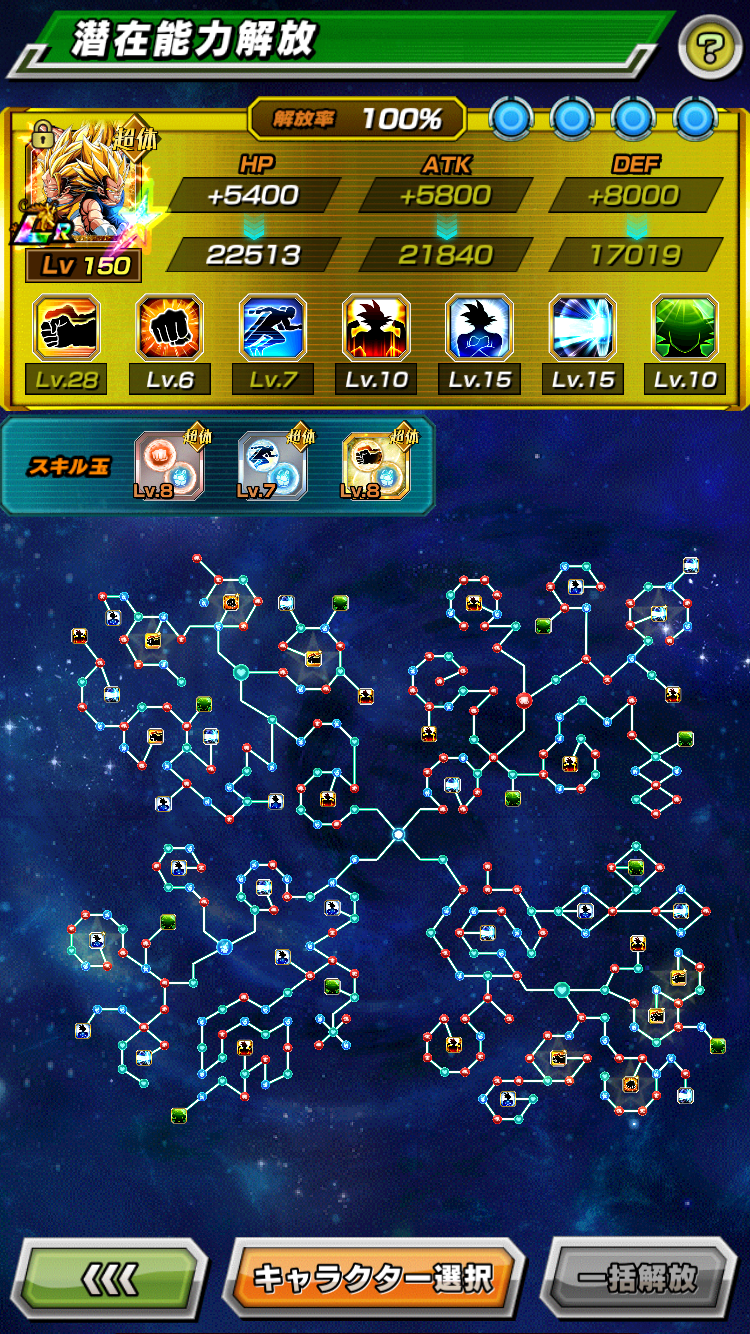This screenshot has height=1334, width=750.
Task: Tap the 一括解放 button
Action: (x=638, y=1277)
